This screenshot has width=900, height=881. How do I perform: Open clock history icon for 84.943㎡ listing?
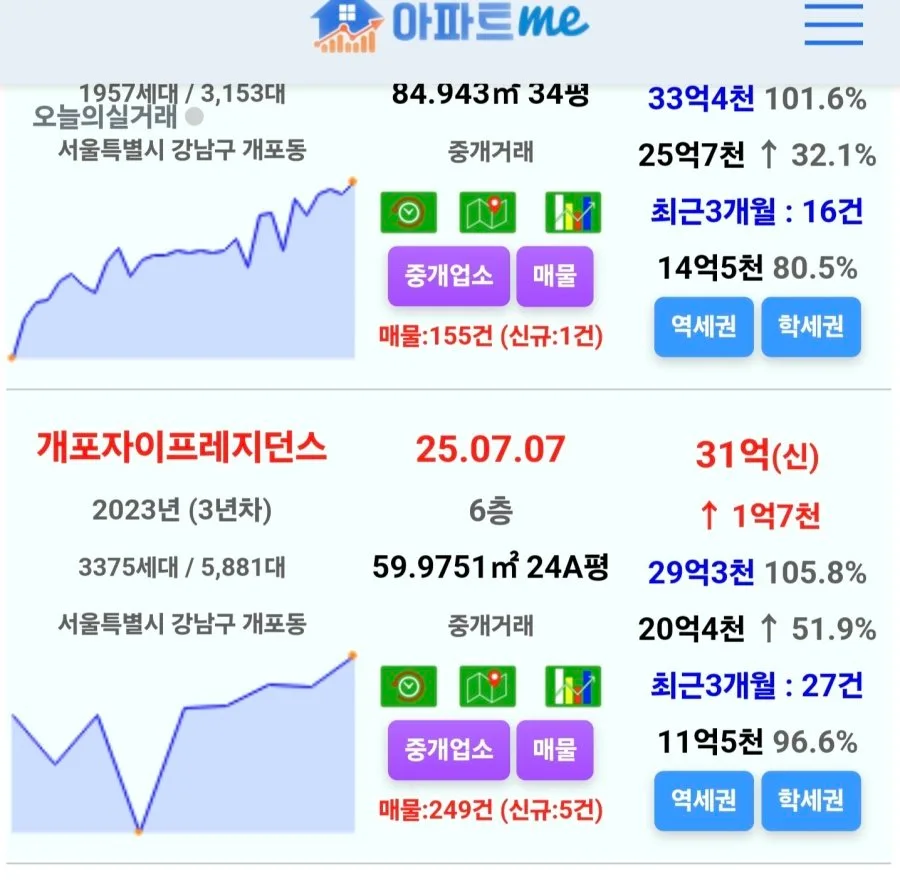pyautogui.click(x=409, y=212)
